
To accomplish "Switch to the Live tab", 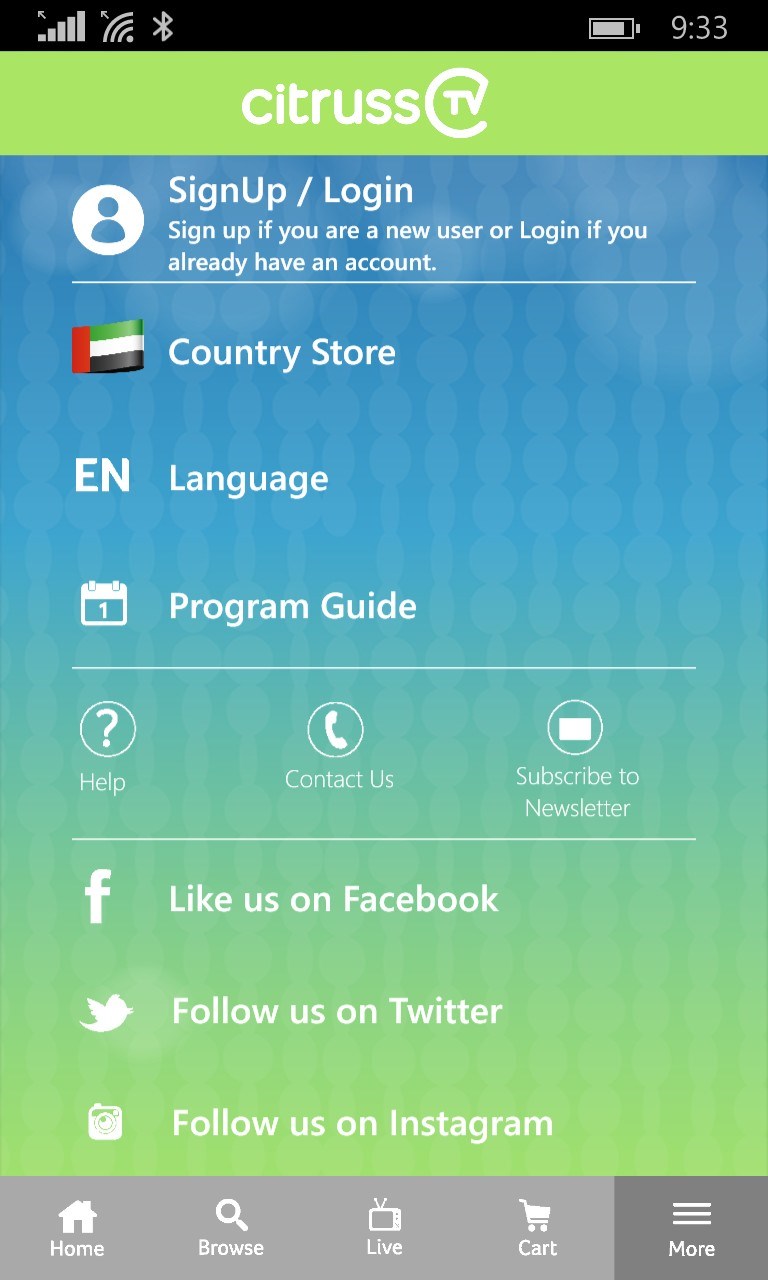I will 384,1228.
